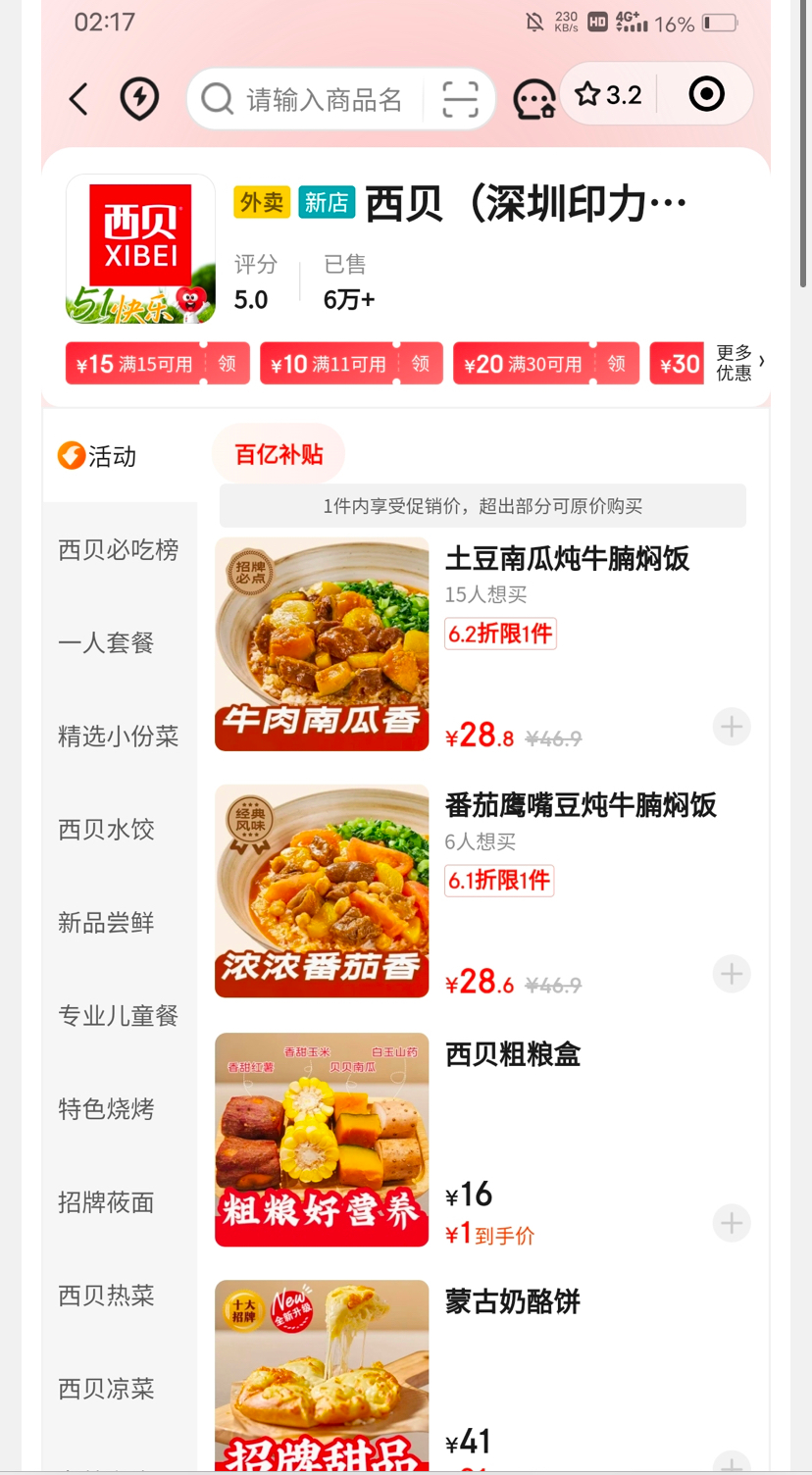The width and height of the screenshot is (812, 1475).
Task: Expand 更多优惠 offers
Action: [739, 362]
